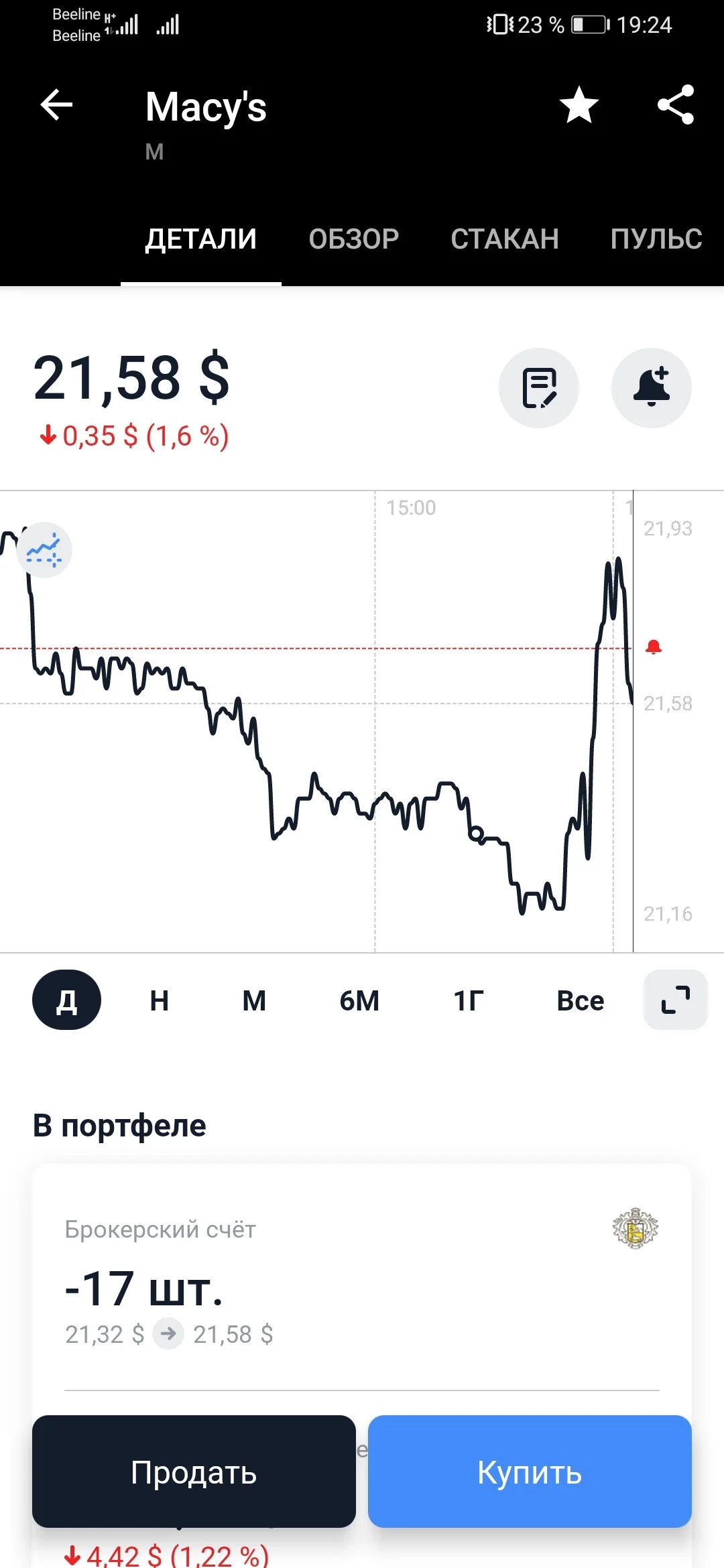
Task: Share the Macy's stock page
Action: [676, 105]
